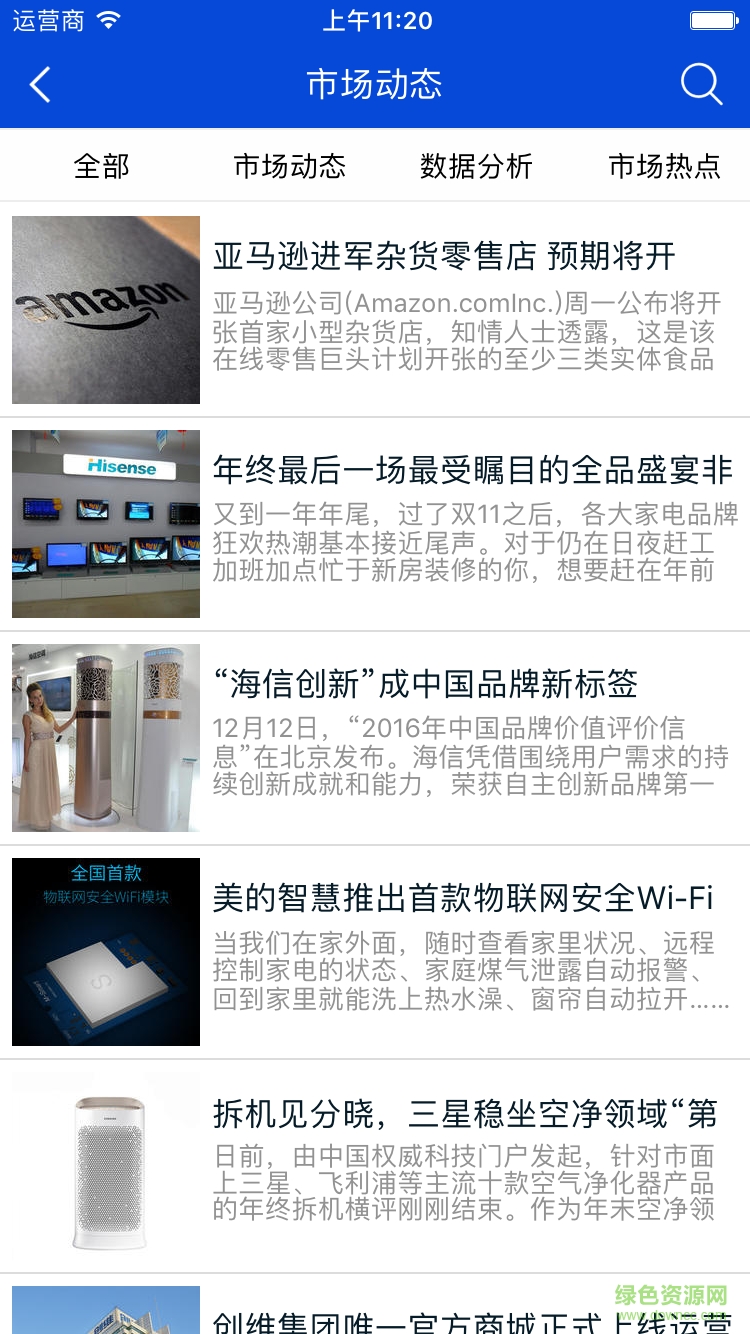
Task: Read the 年终最后一场最受瞩目 article
Action: (472, 470)
